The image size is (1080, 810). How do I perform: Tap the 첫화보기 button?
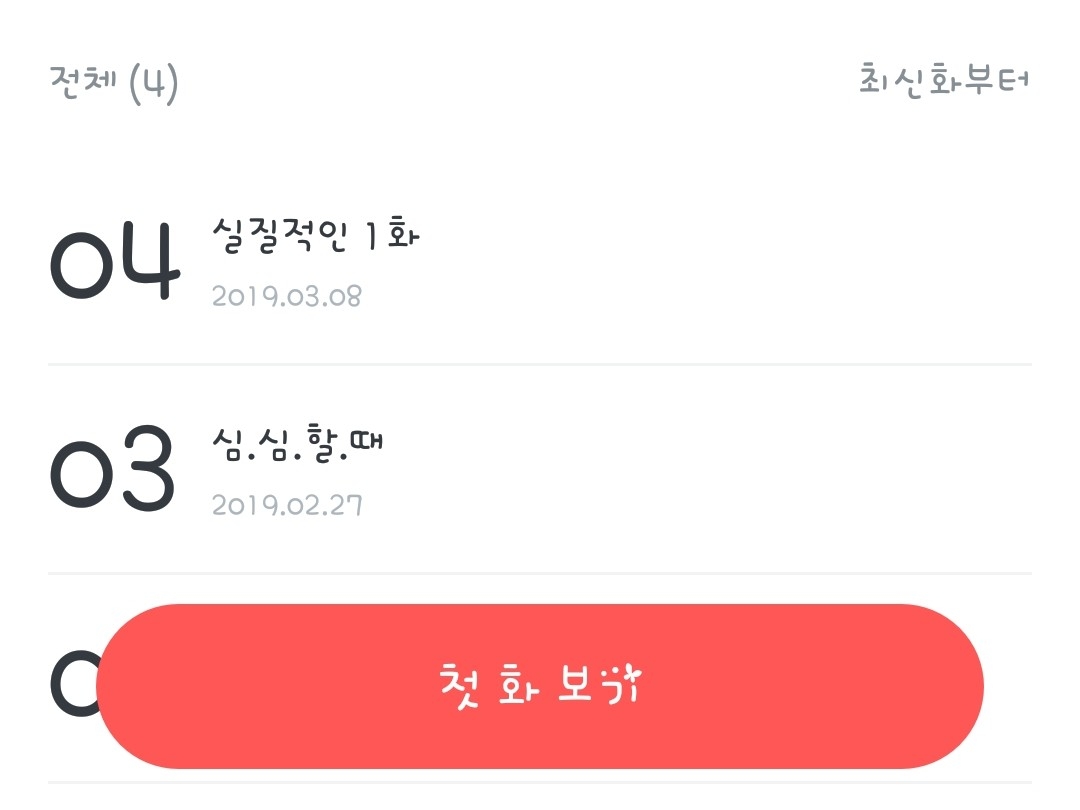point(540,686)
